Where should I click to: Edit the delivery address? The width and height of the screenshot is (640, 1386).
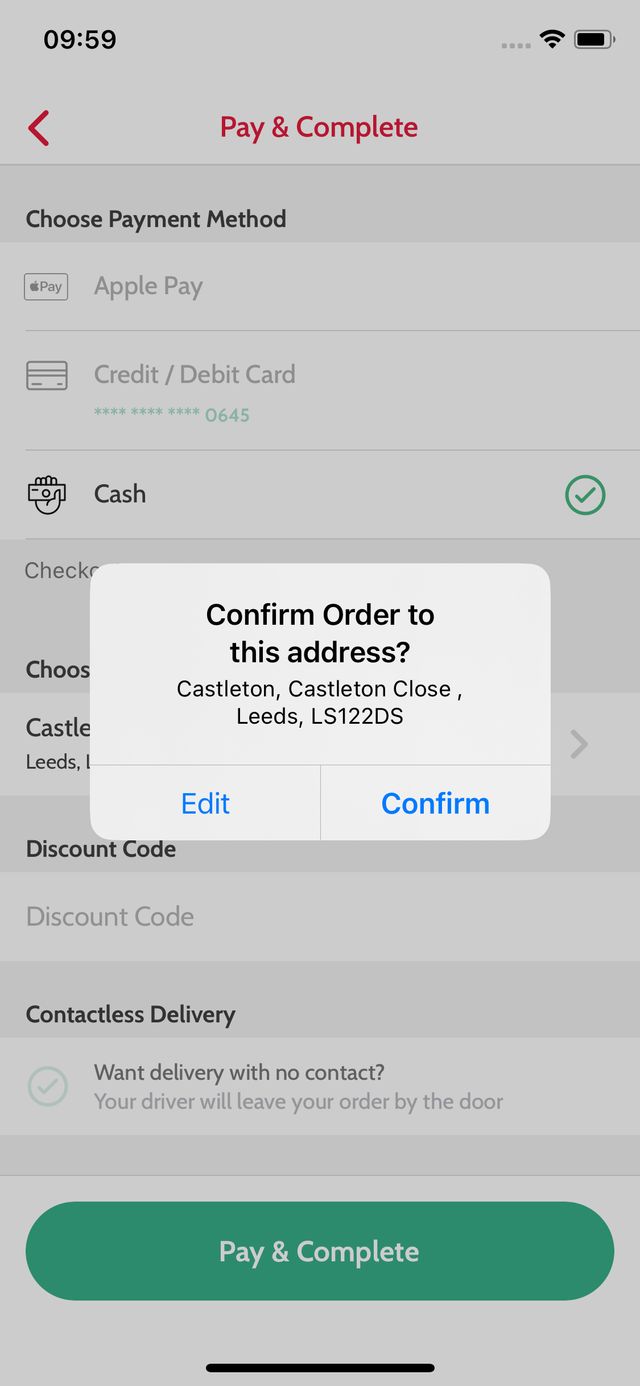tap(205, 803)
